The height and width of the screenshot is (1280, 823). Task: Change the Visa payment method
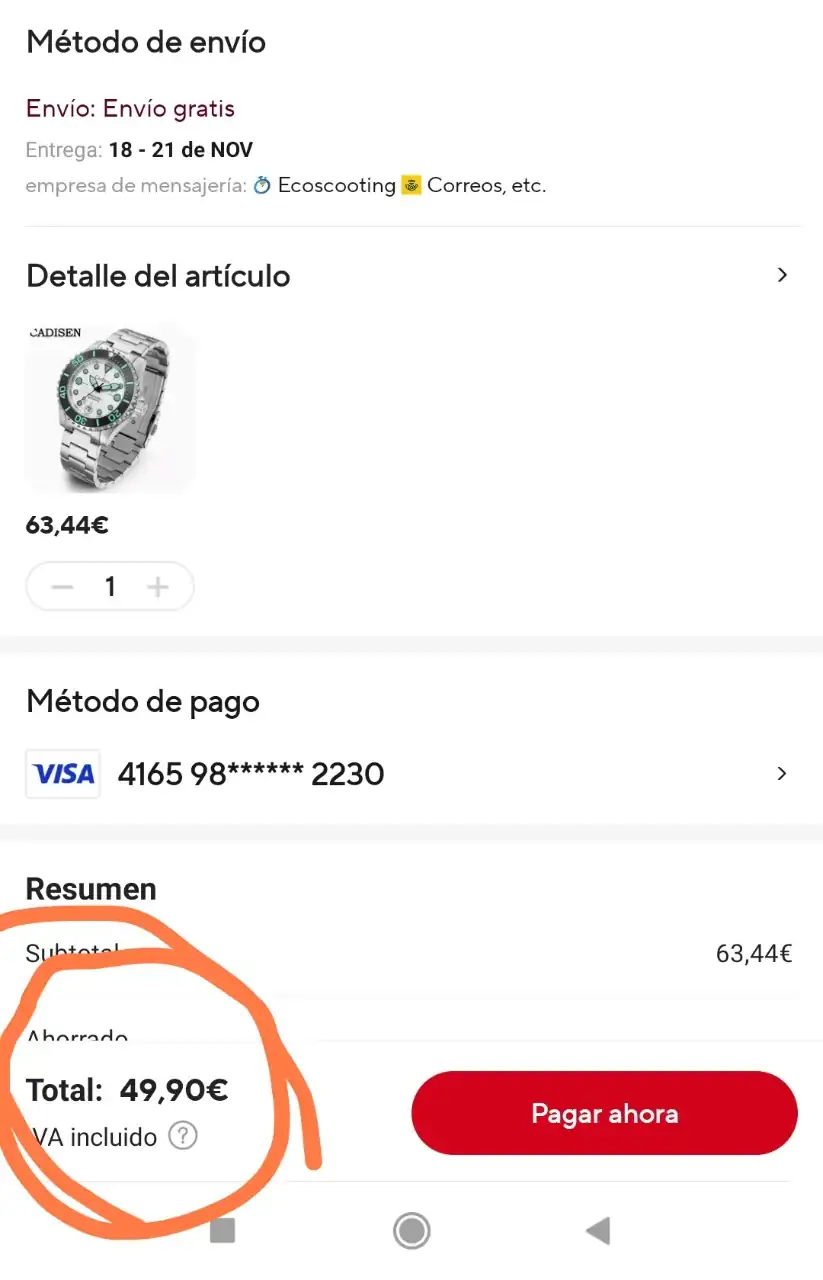pos(782,773)
